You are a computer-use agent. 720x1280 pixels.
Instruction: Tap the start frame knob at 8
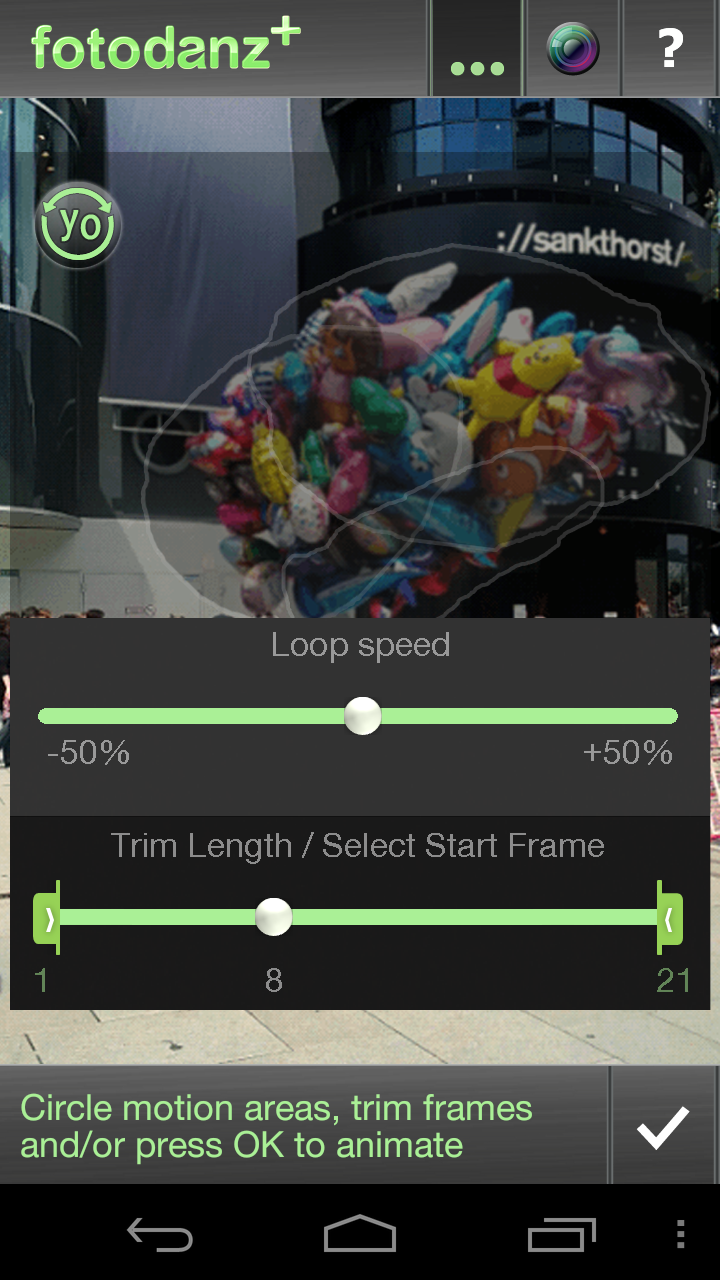tap(273, 917)
